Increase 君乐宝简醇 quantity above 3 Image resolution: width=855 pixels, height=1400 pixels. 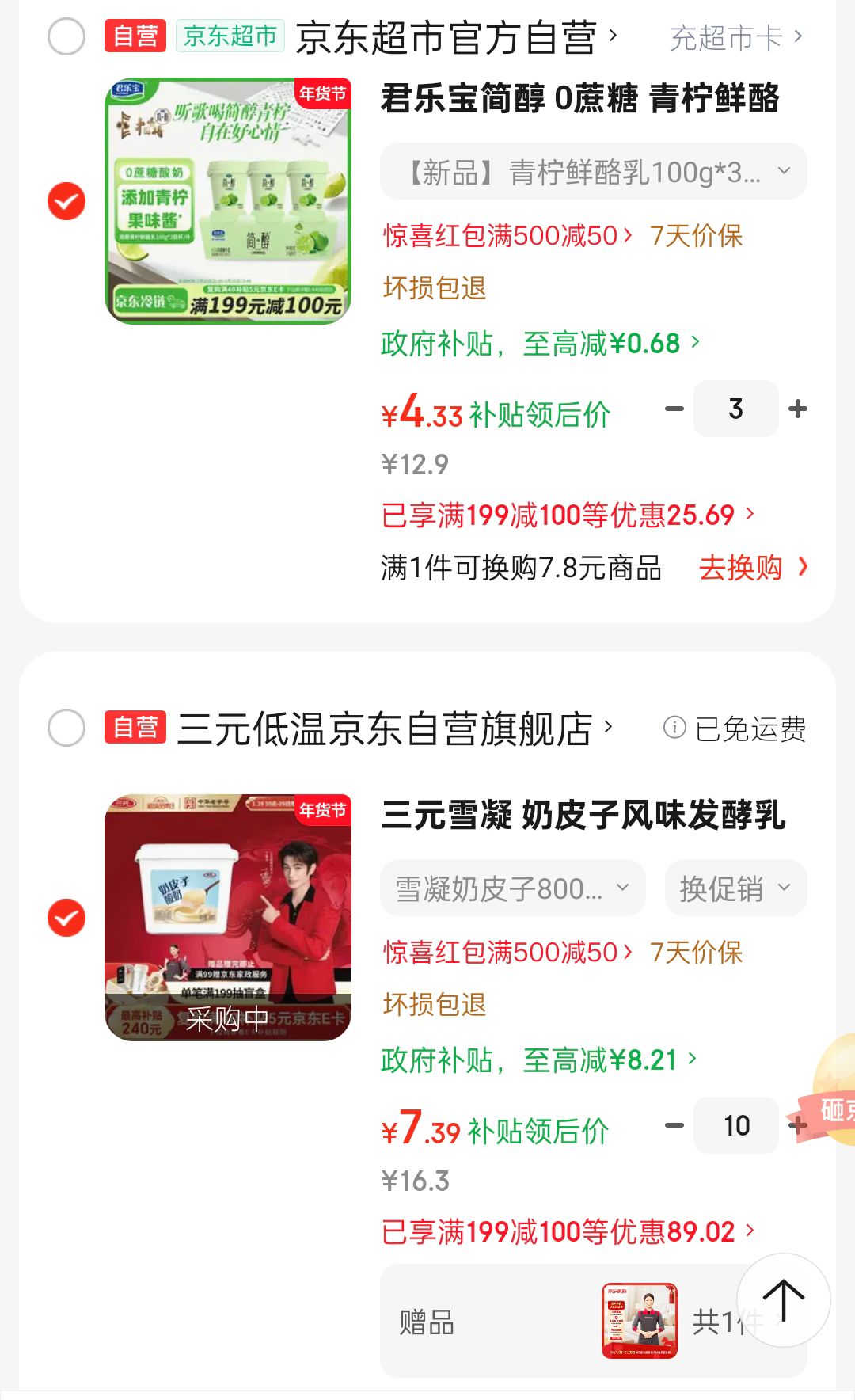point(798,409)
